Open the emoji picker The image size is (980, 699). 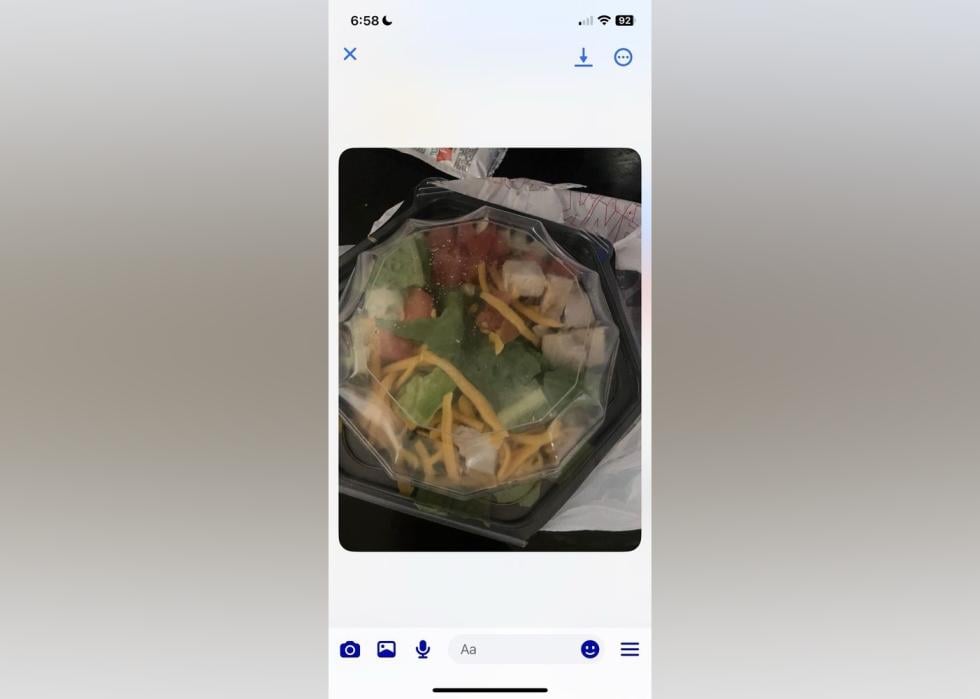(590, 650)
